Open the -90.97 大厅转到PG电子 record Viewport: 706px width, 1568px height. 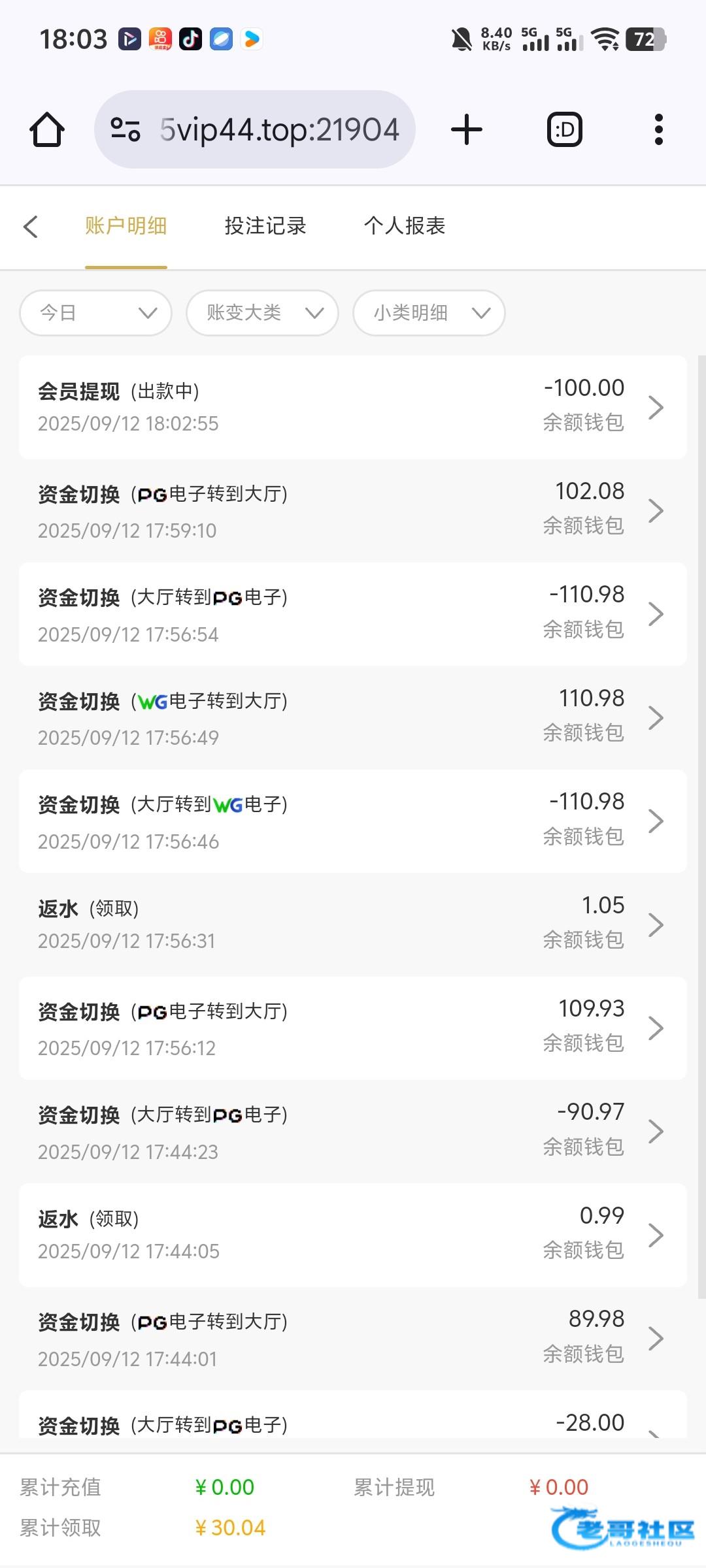pos(353,1132)
